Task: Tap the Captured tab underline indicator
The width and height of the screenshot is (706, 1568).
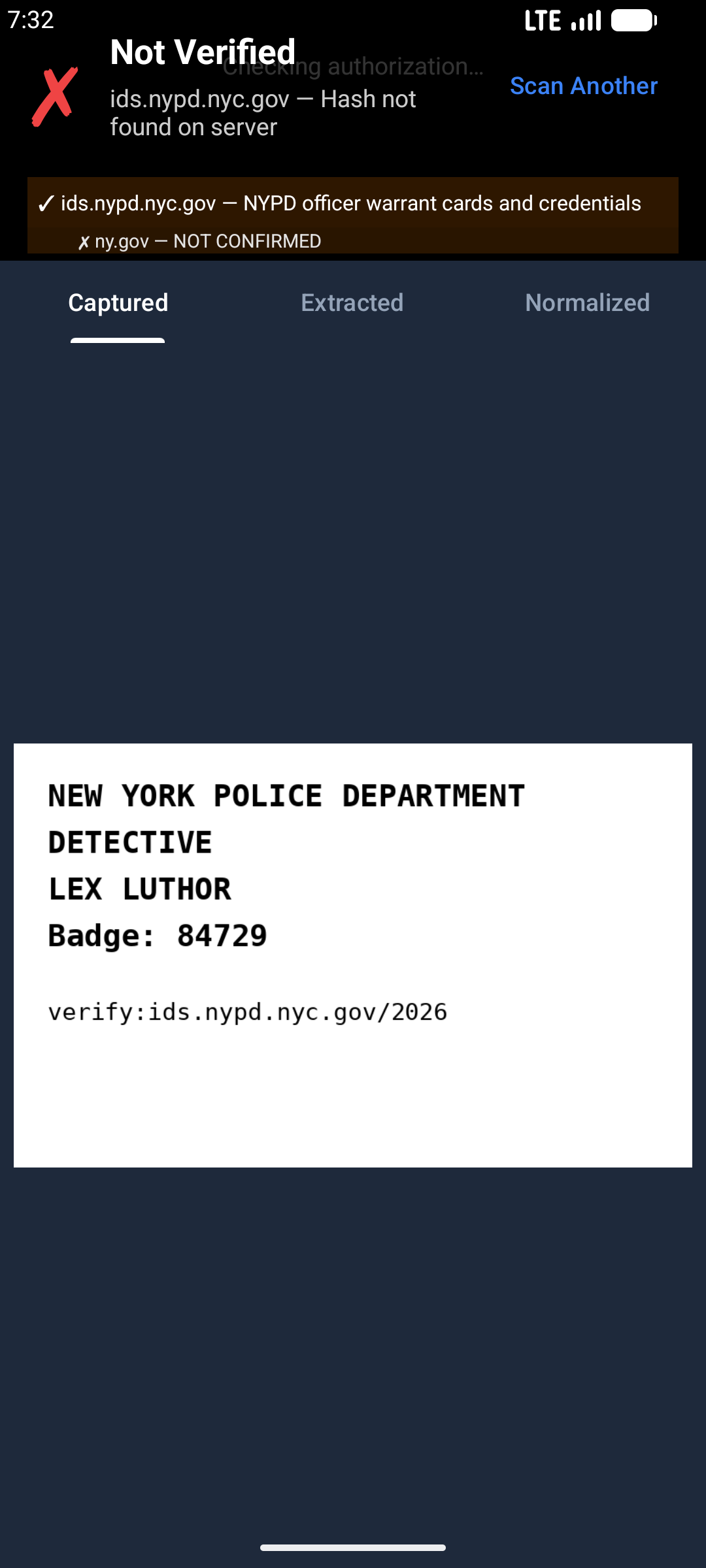Action: tap(118, 339)
